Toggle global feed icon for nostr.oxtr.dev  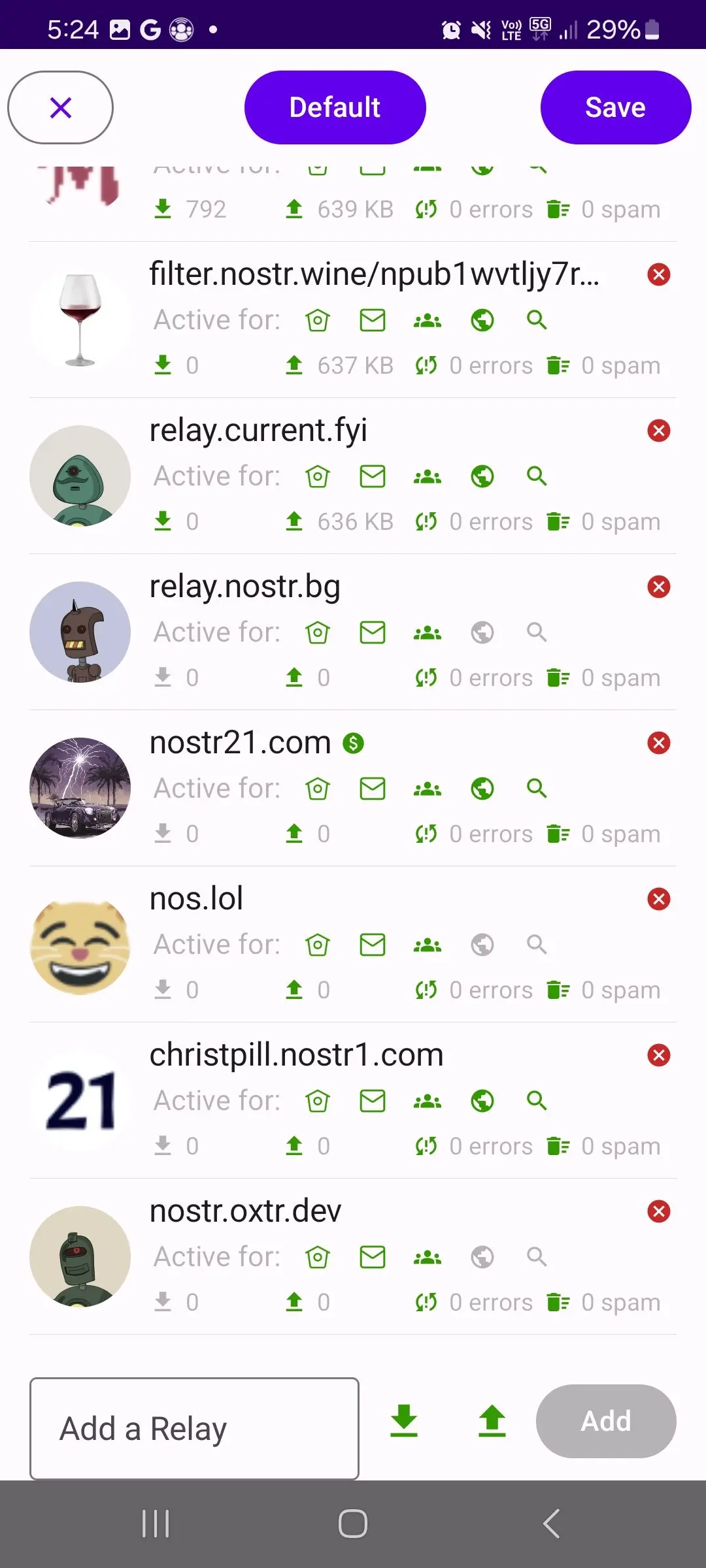(x=482, y=1257)
